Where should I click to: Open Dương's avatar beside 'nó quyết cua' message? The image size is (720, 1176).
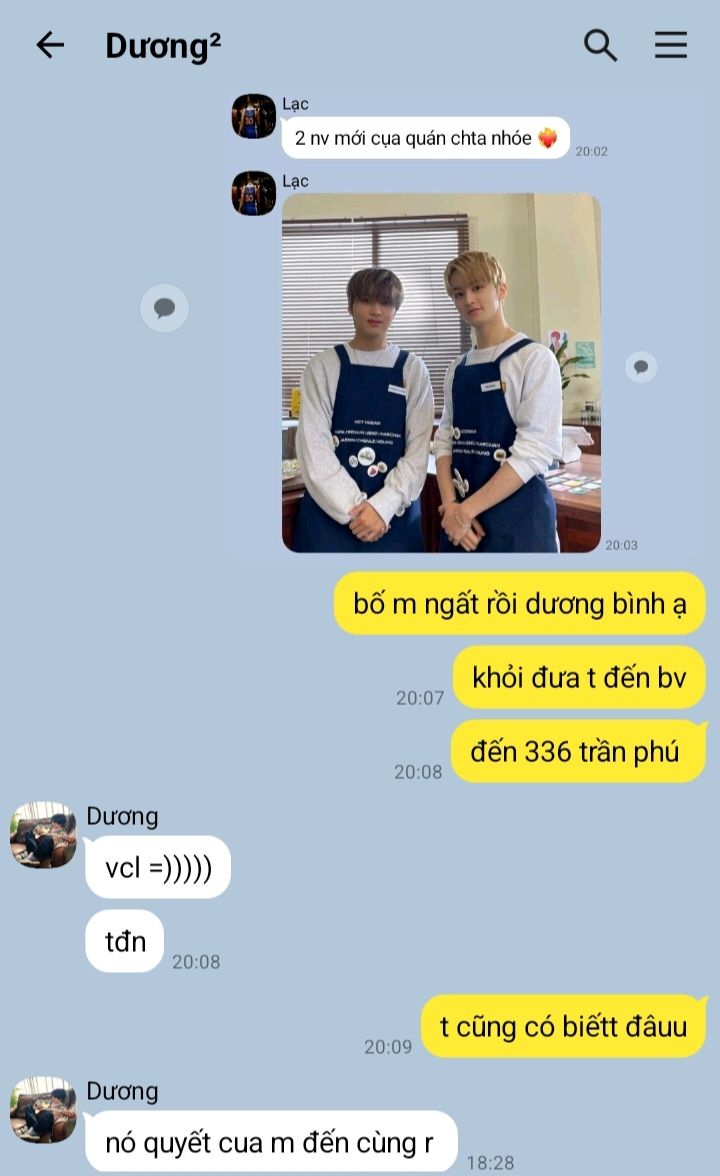click(43, 1110)
